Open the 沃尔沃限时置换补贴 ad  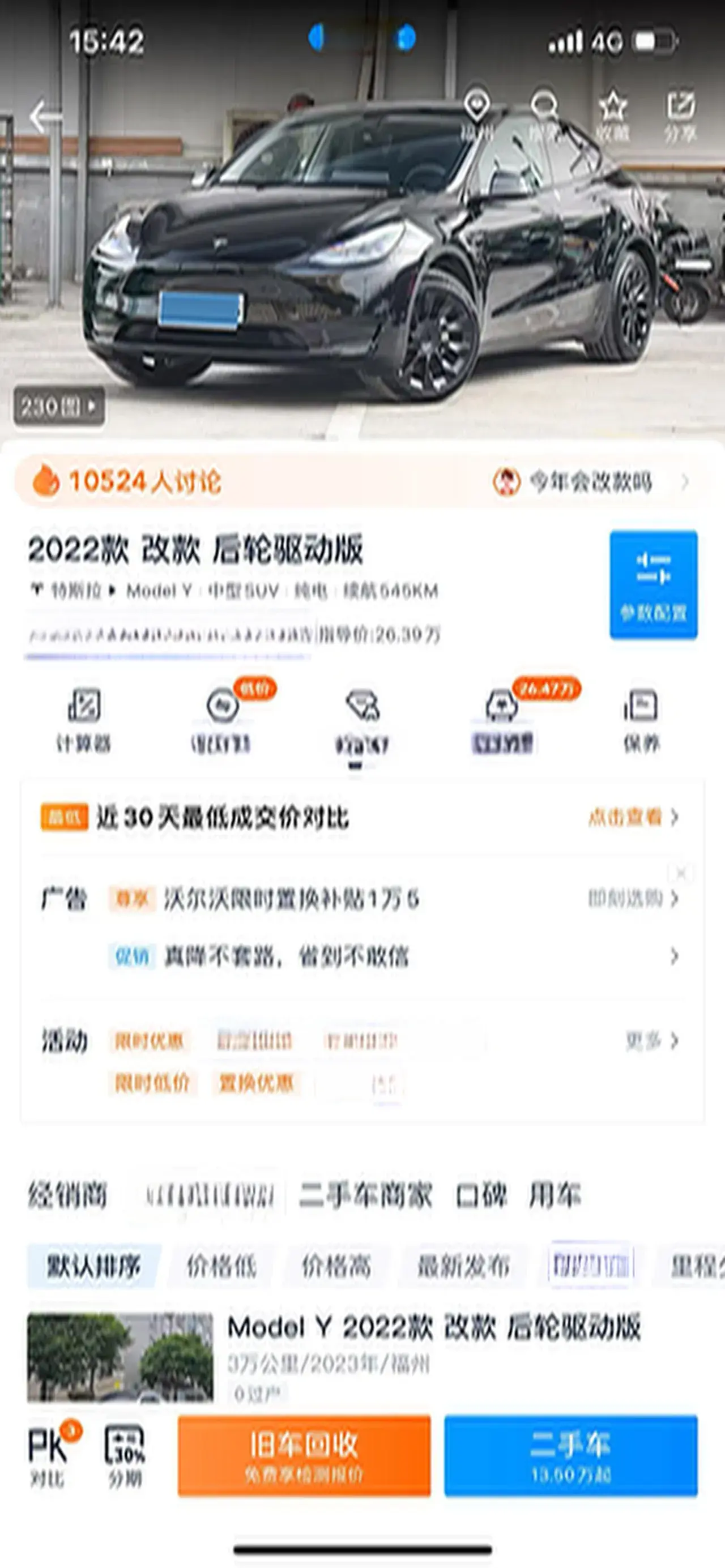pyautogui.click(x=291, y=899)
